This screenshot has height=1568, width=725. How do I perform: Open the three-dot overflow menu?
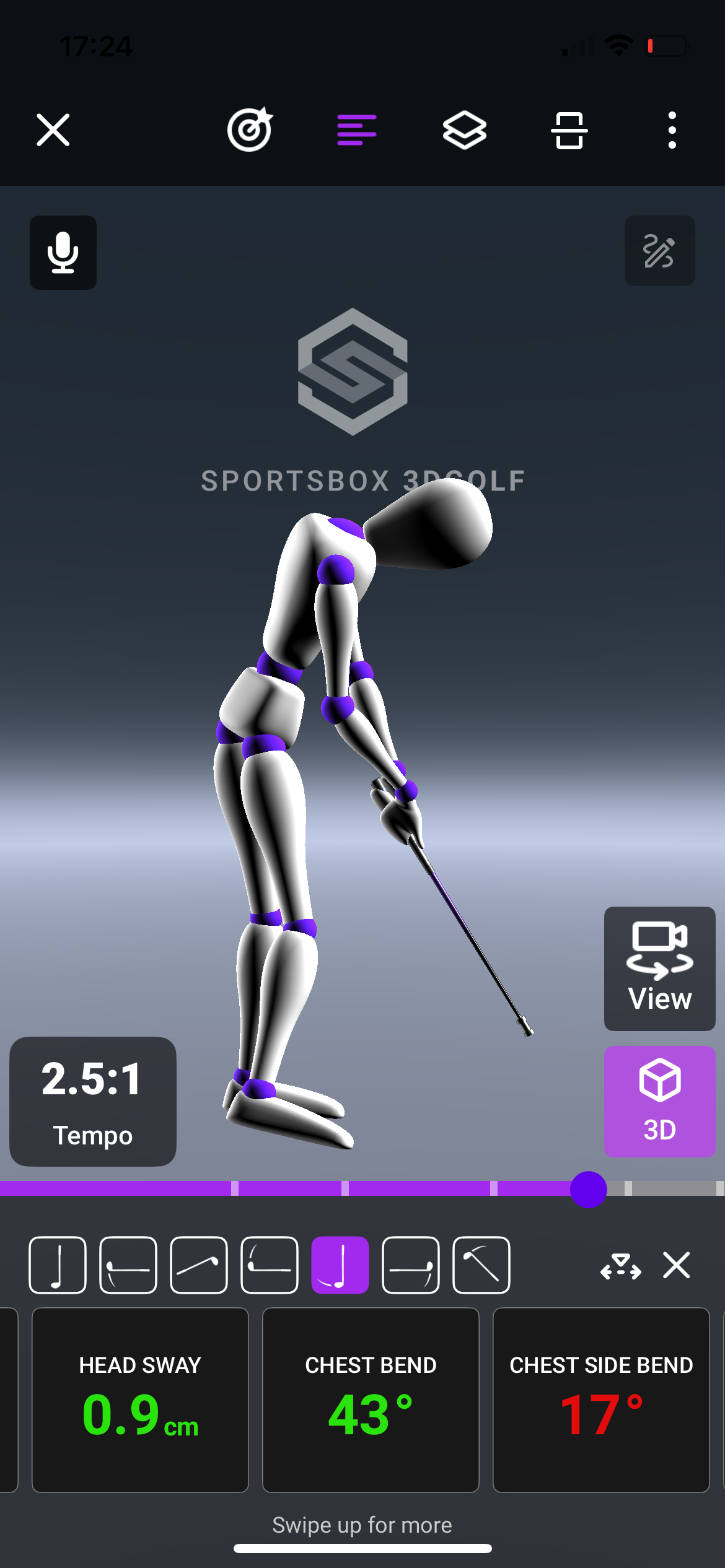[x=672, y=130]
